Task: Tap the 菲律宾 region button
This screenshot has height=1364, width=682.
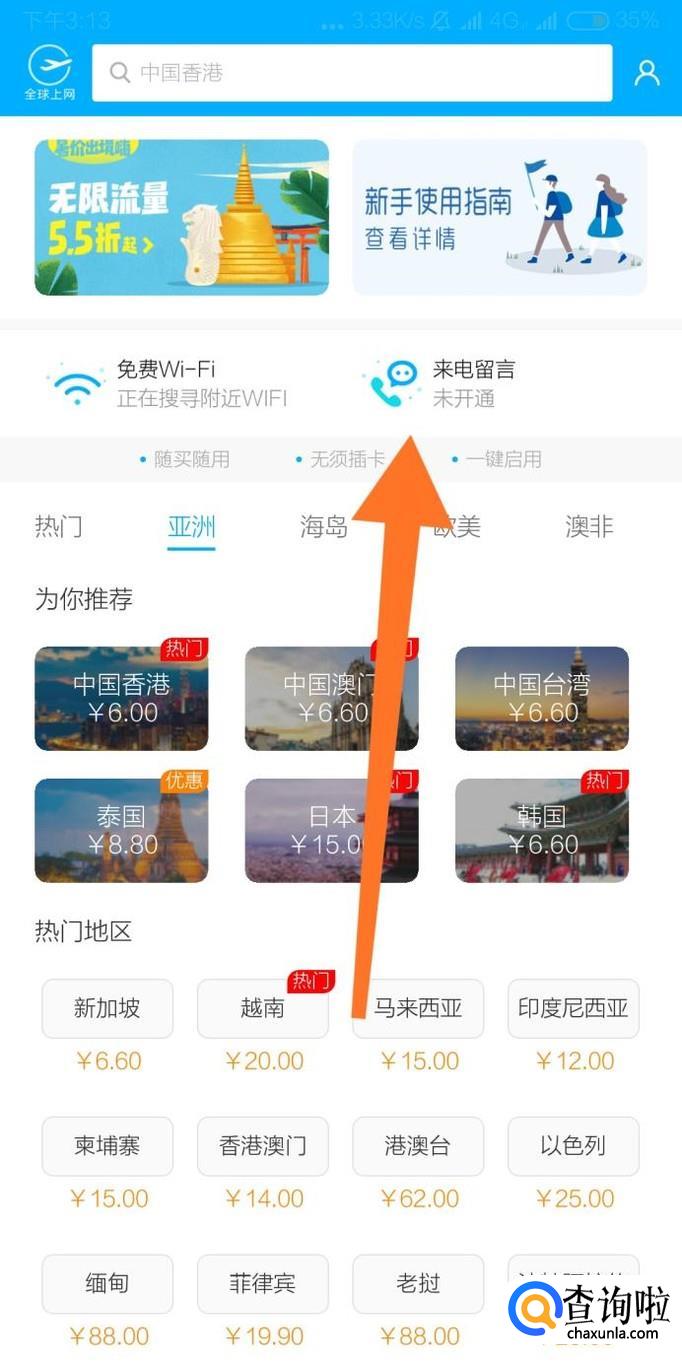Action: pos(263,1284)
